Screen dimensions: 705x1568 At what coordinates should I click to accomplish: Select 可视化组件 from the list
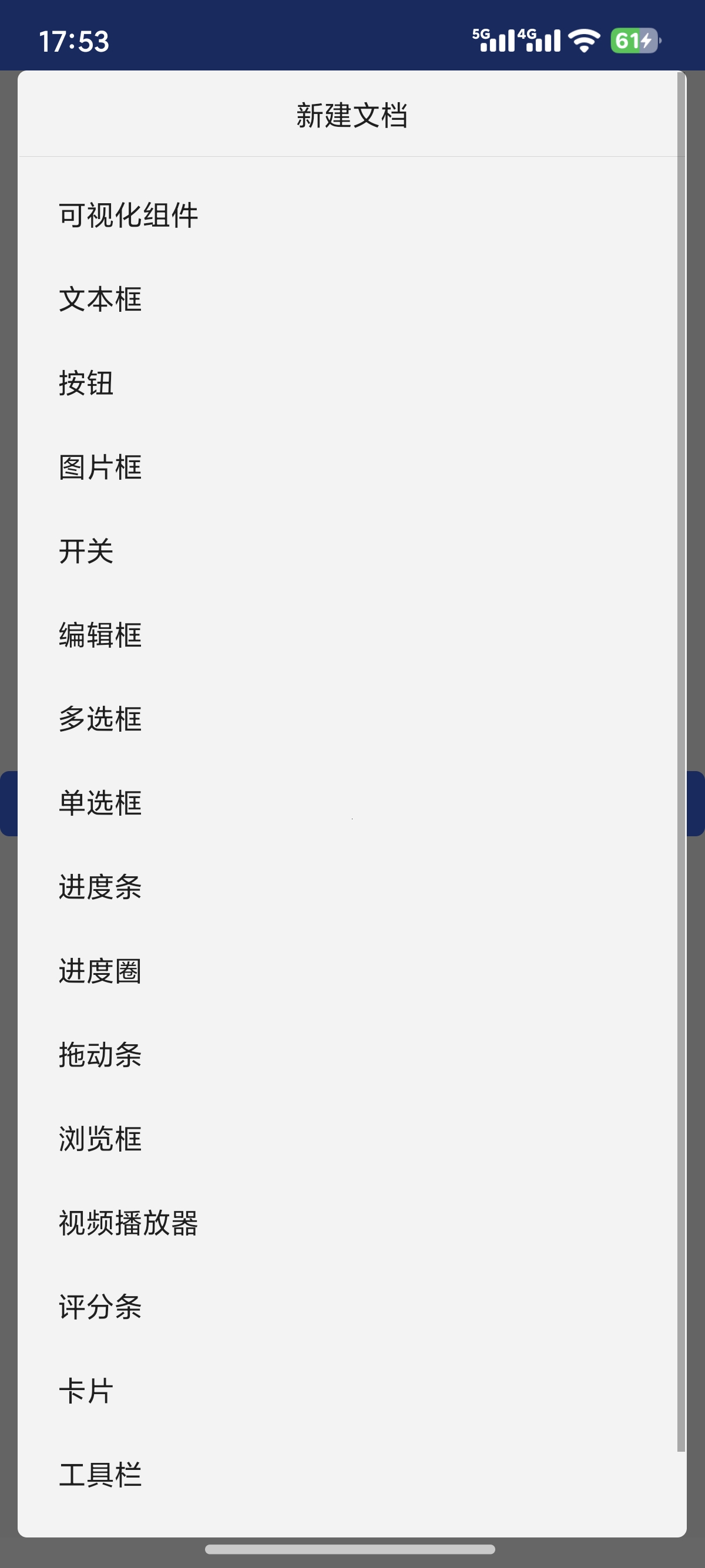tap(129, 216)
